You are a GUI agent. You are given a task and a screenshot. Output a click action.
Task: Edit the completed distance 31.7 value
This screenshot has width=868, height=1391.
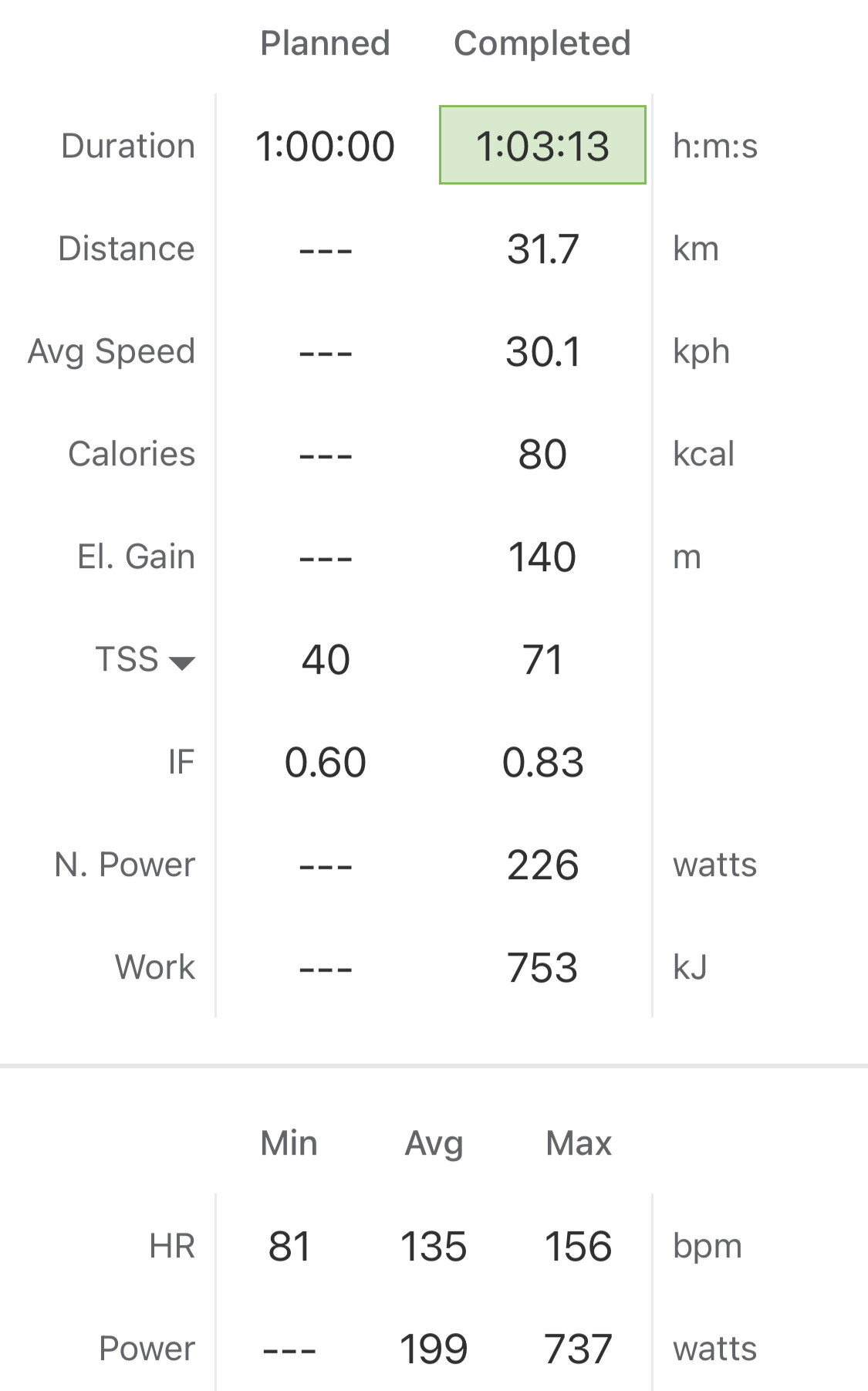click(542, 249)
